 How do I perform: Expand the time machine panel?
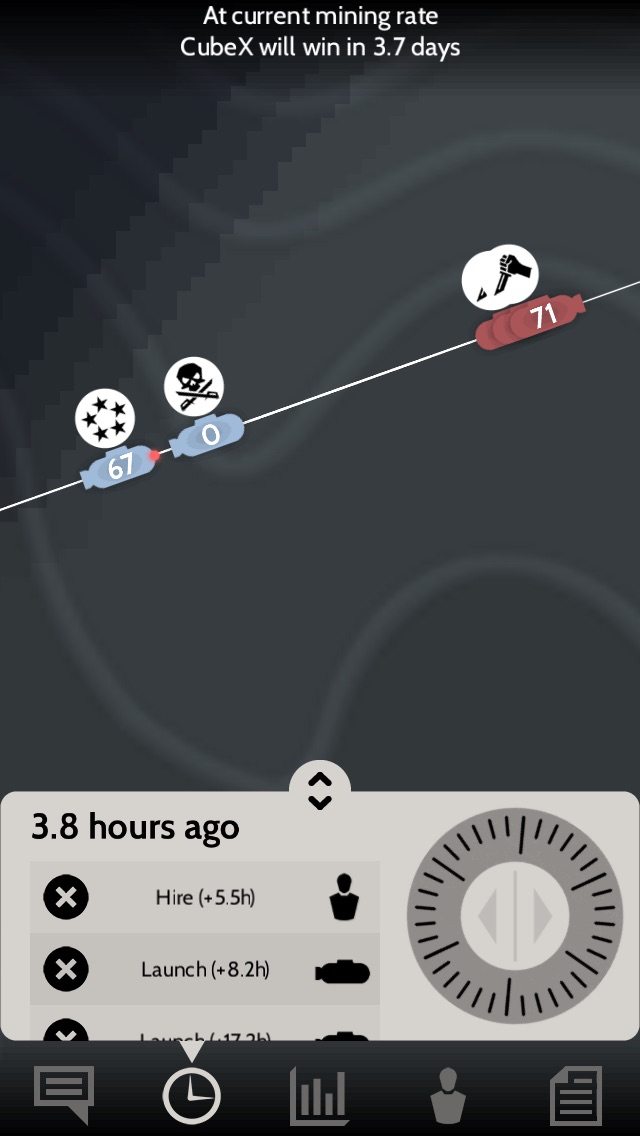tap(319, 790)
